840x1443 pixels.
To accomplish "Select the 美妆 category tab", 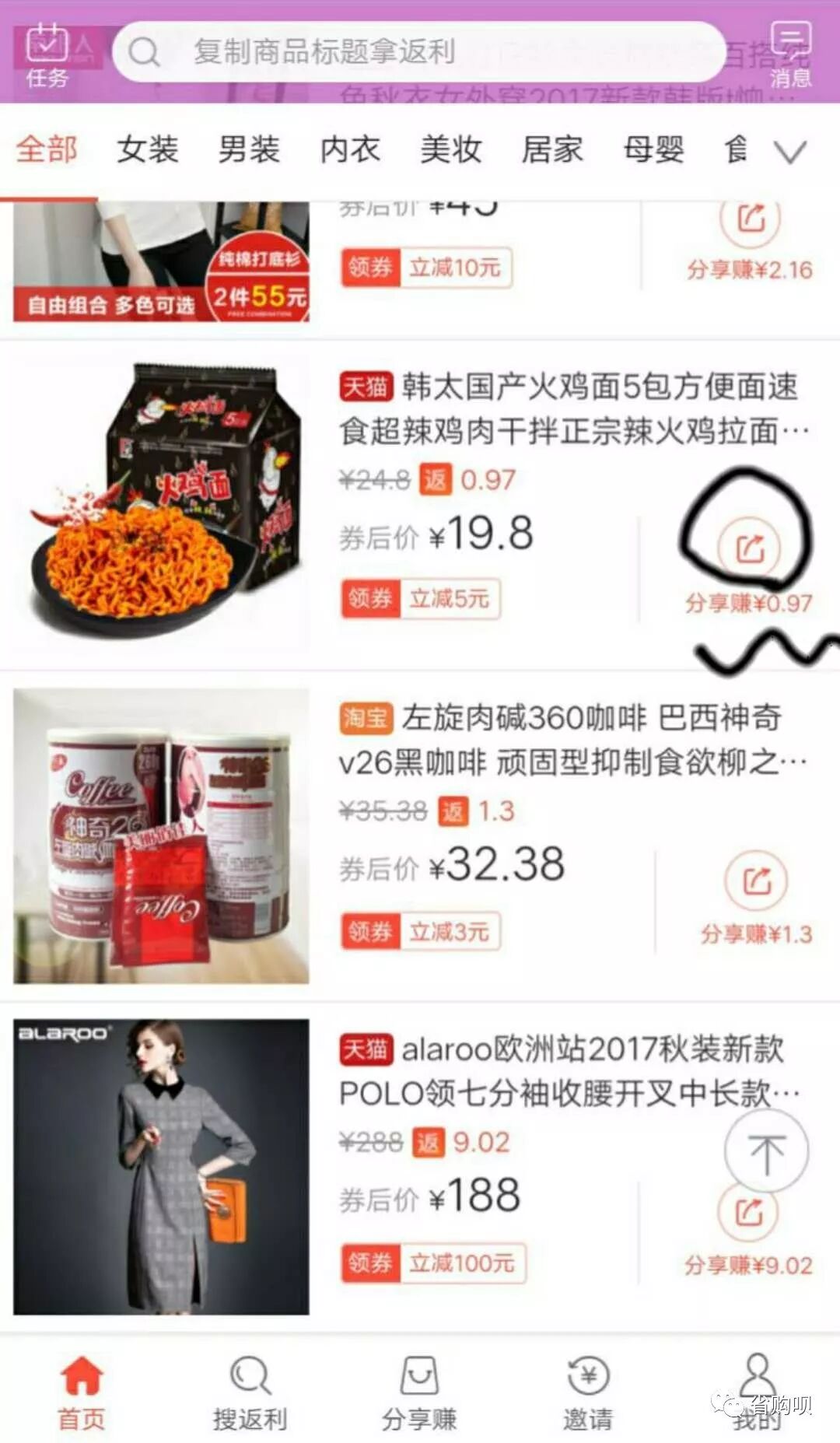I will (x=451, y=149).
